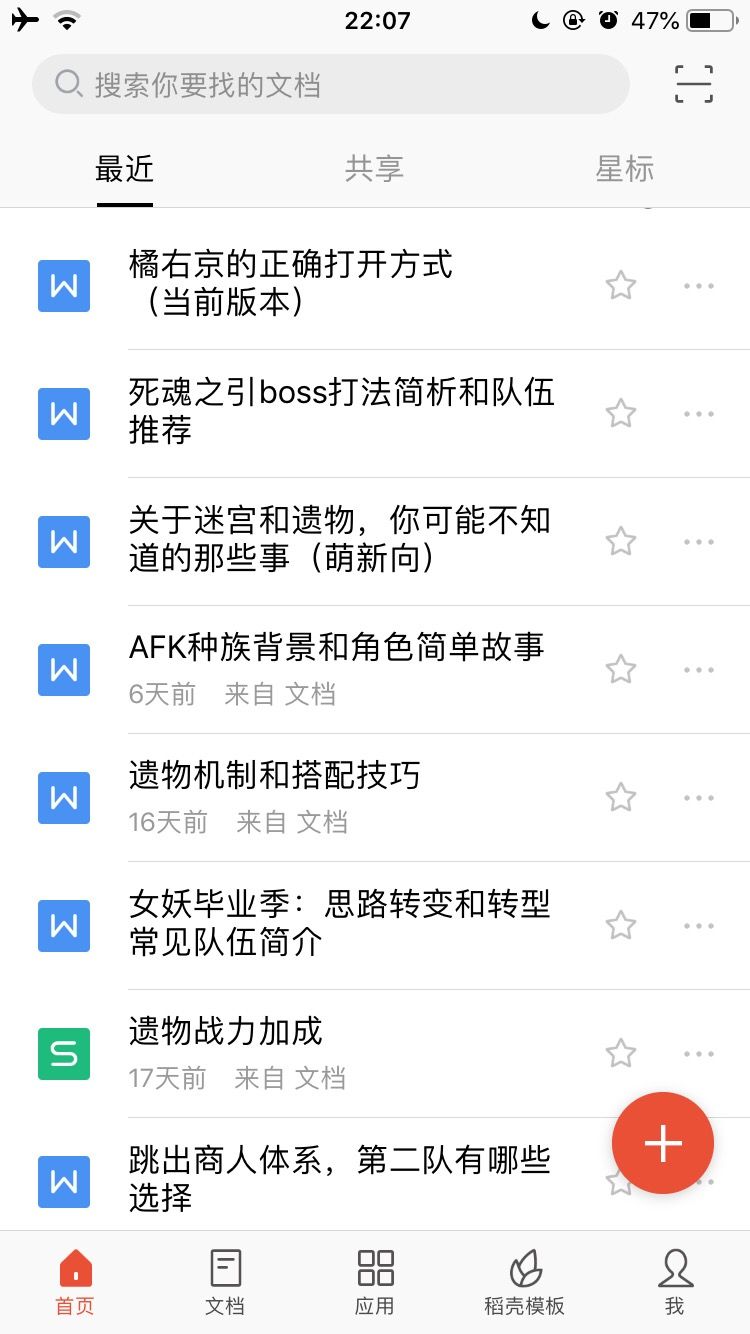The height and width of the screenshot is (1334, 750).
Task: Open the 应用 tab
Action: click(375, 1282)
